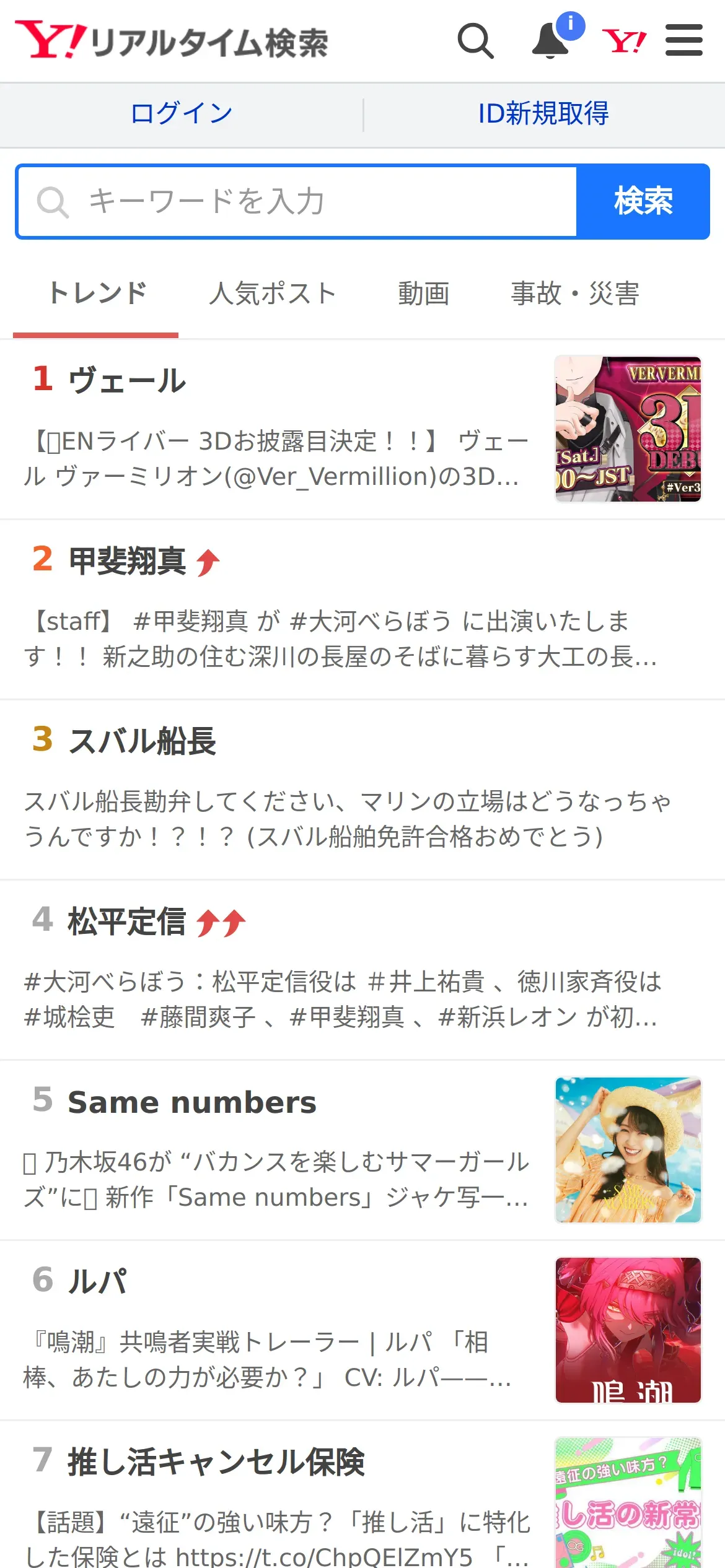This screenshot has width=725, height=1568.
Task: Open trend #4 松平定信
Action: (x=127, y=921)
